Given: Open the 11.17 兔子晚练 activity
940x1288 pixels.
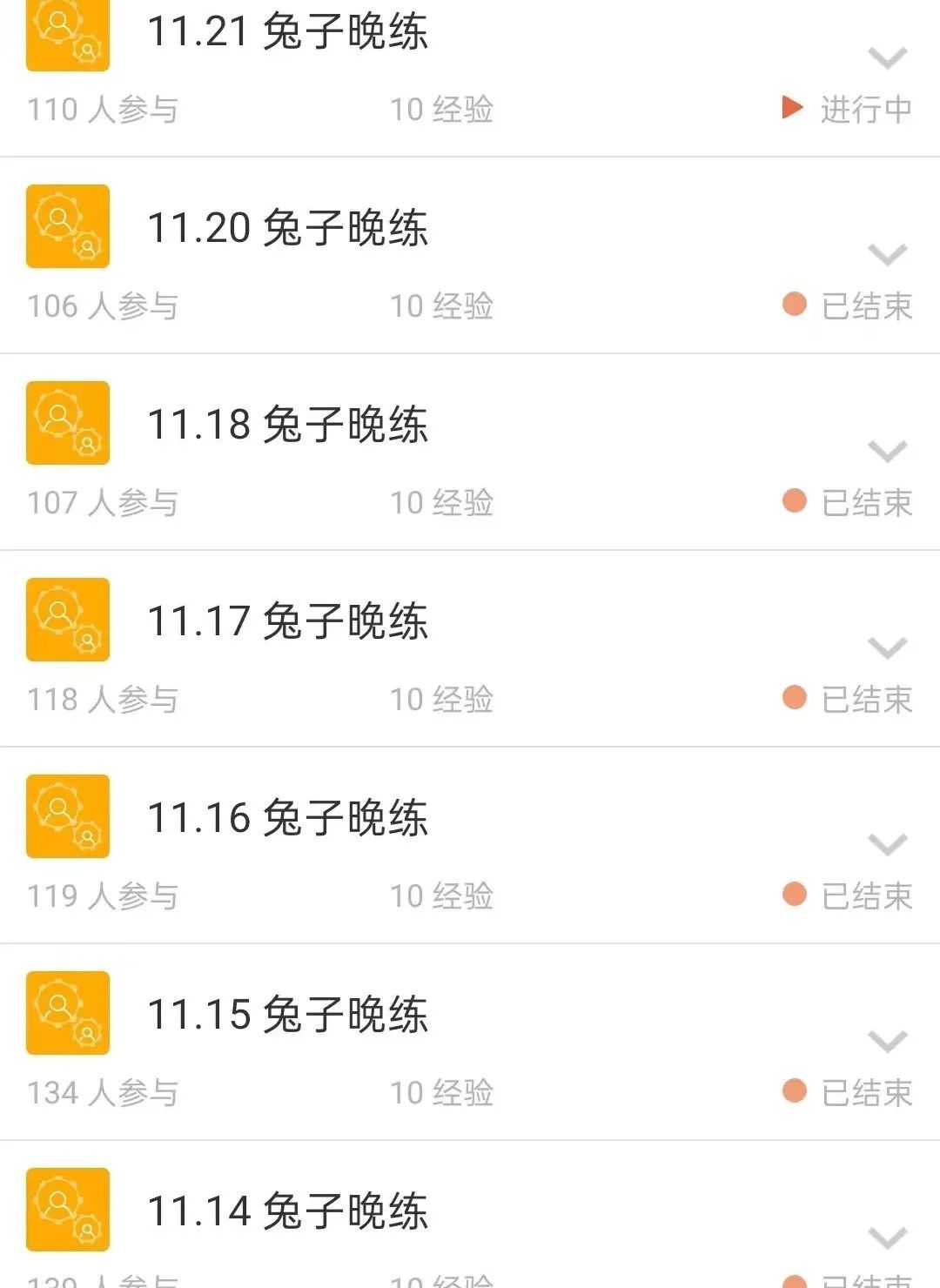Looking at the screenshot, I should pos(287,621).
